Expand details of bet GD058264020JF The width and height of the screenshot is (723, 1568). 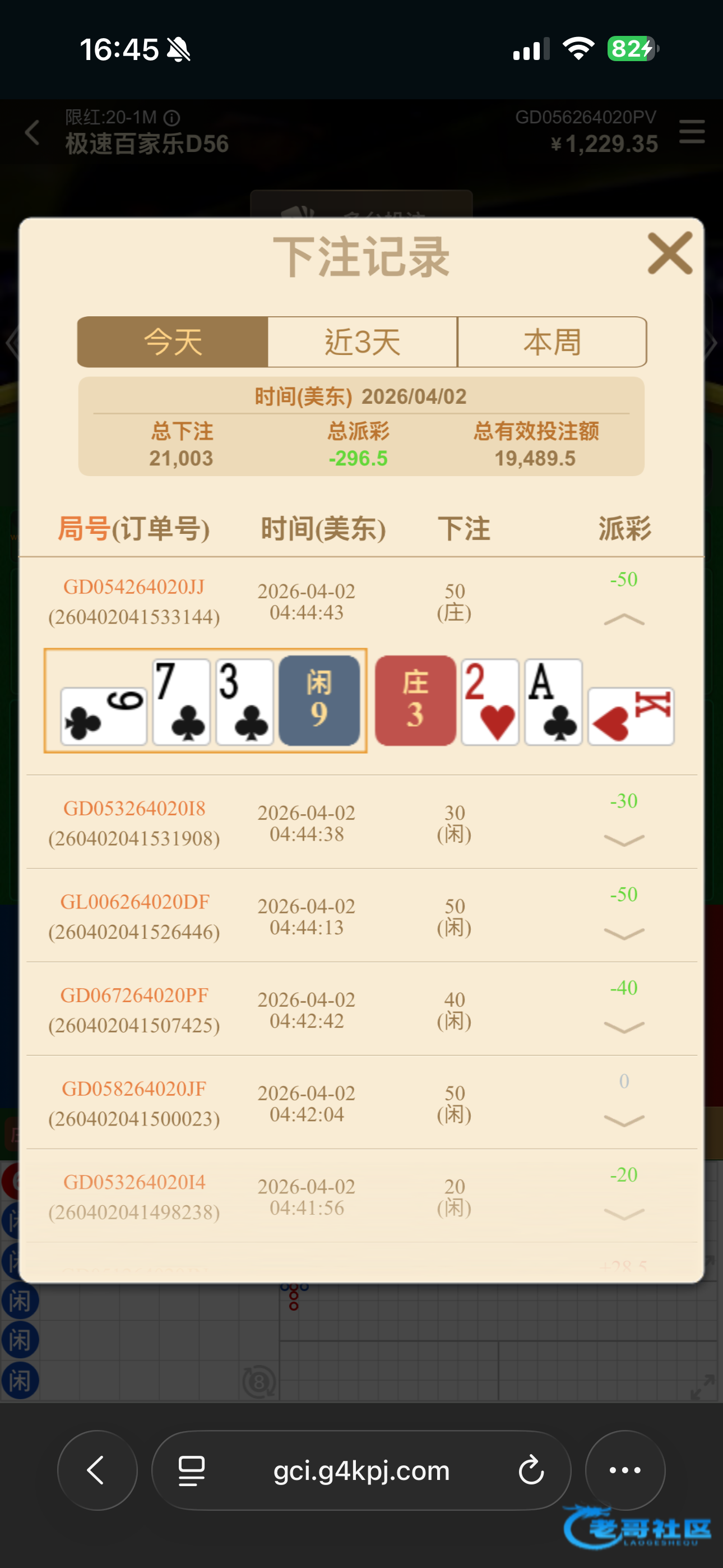click(x=624, y=1120)
